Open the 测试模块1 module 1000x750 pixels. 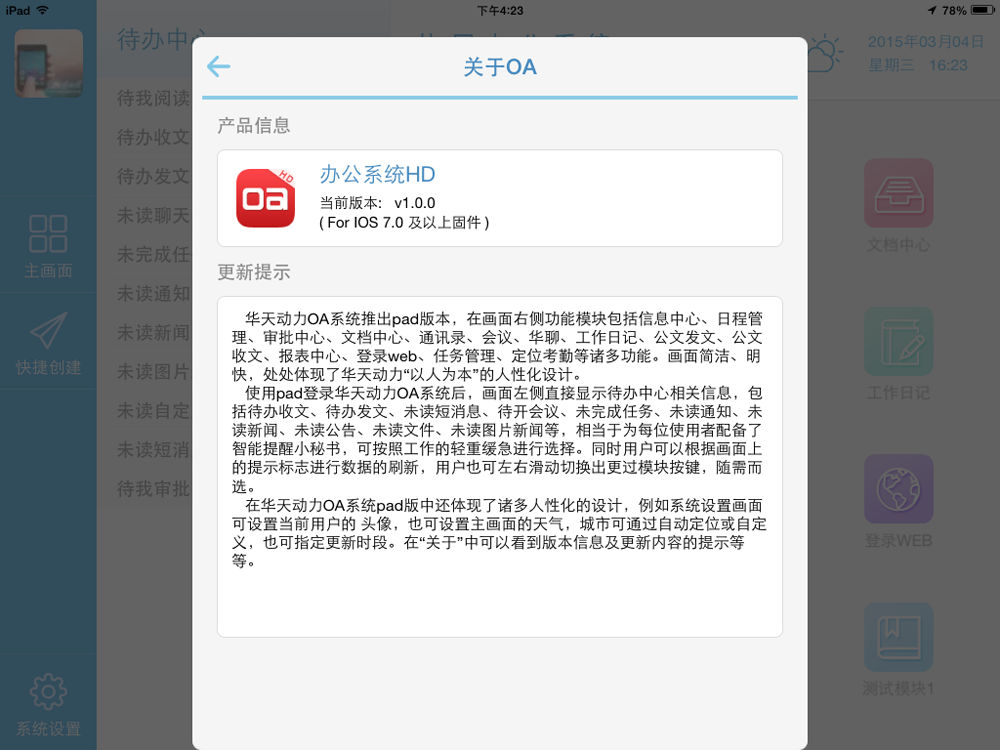(899, 649)
